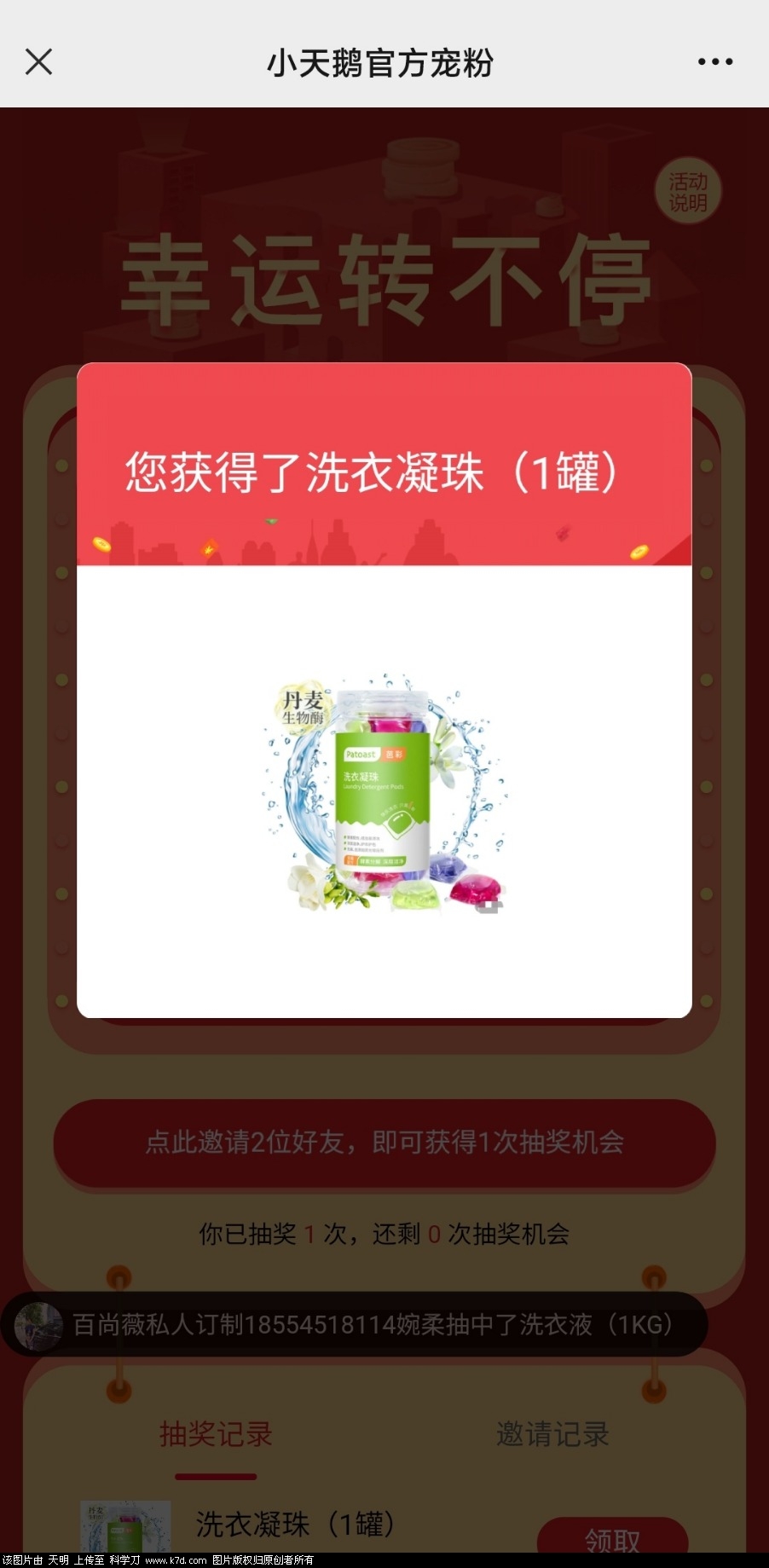Claim the 洗衣凝珠 prize with 领取

click(x=612, y=1537)
